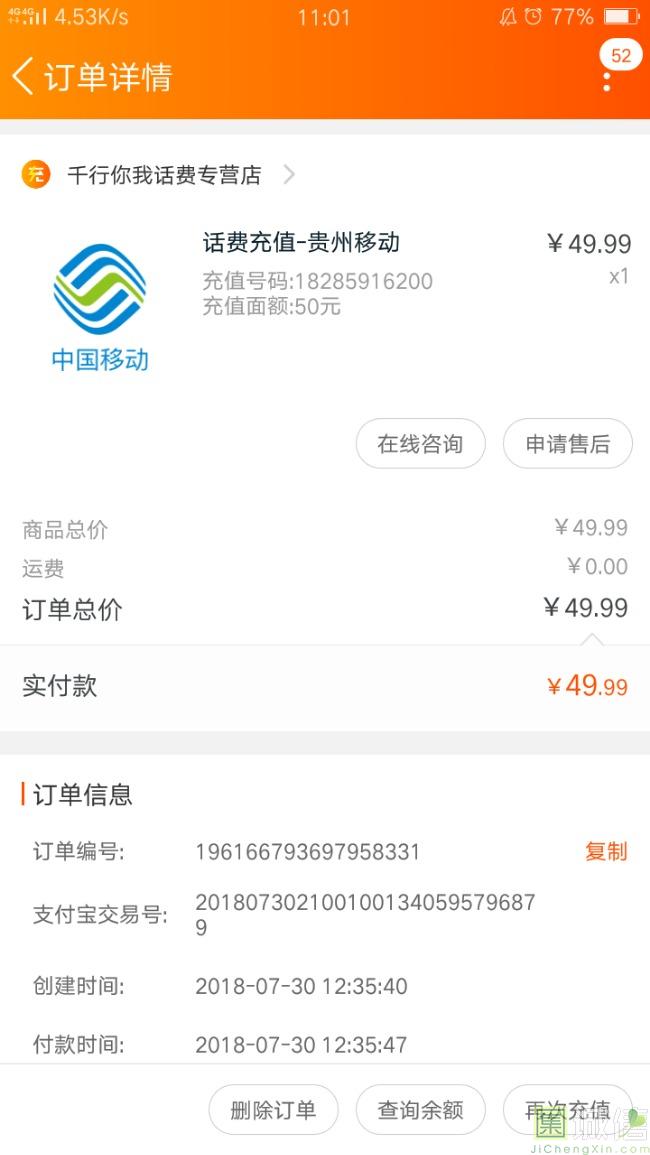Recharge again with 再次充值
650x1155 pixels.
(567, 1110)
